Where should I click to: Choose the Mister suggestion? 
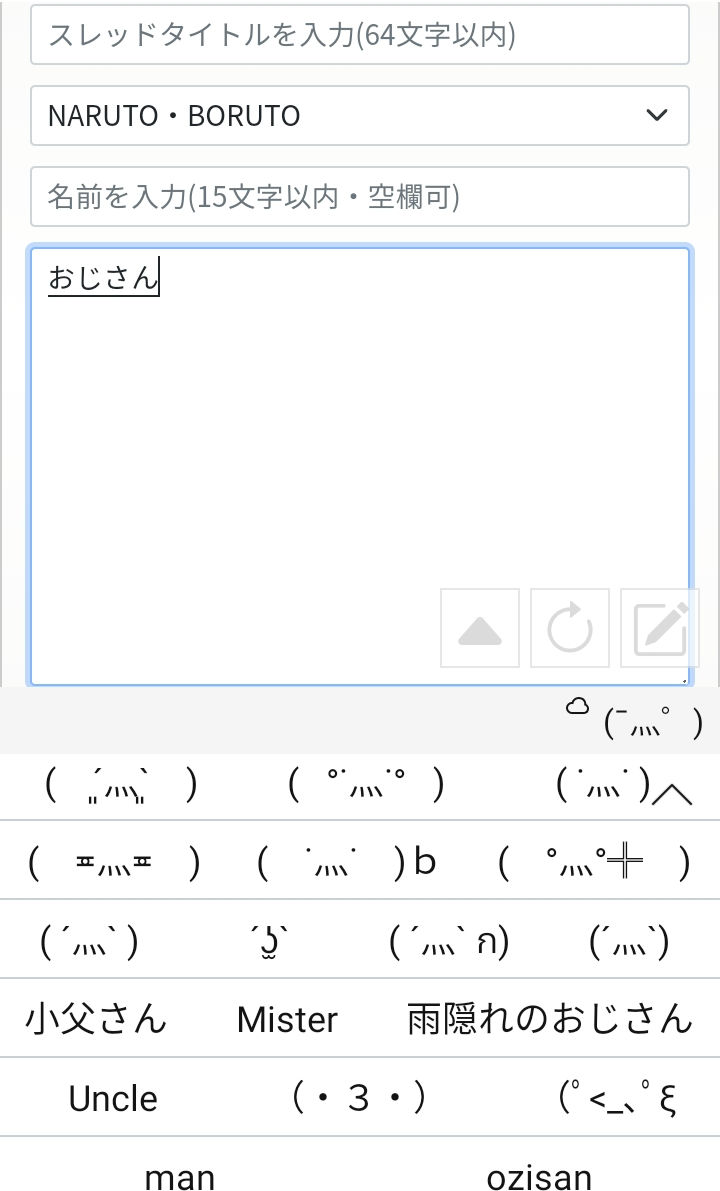click(x=288, y=1019)
